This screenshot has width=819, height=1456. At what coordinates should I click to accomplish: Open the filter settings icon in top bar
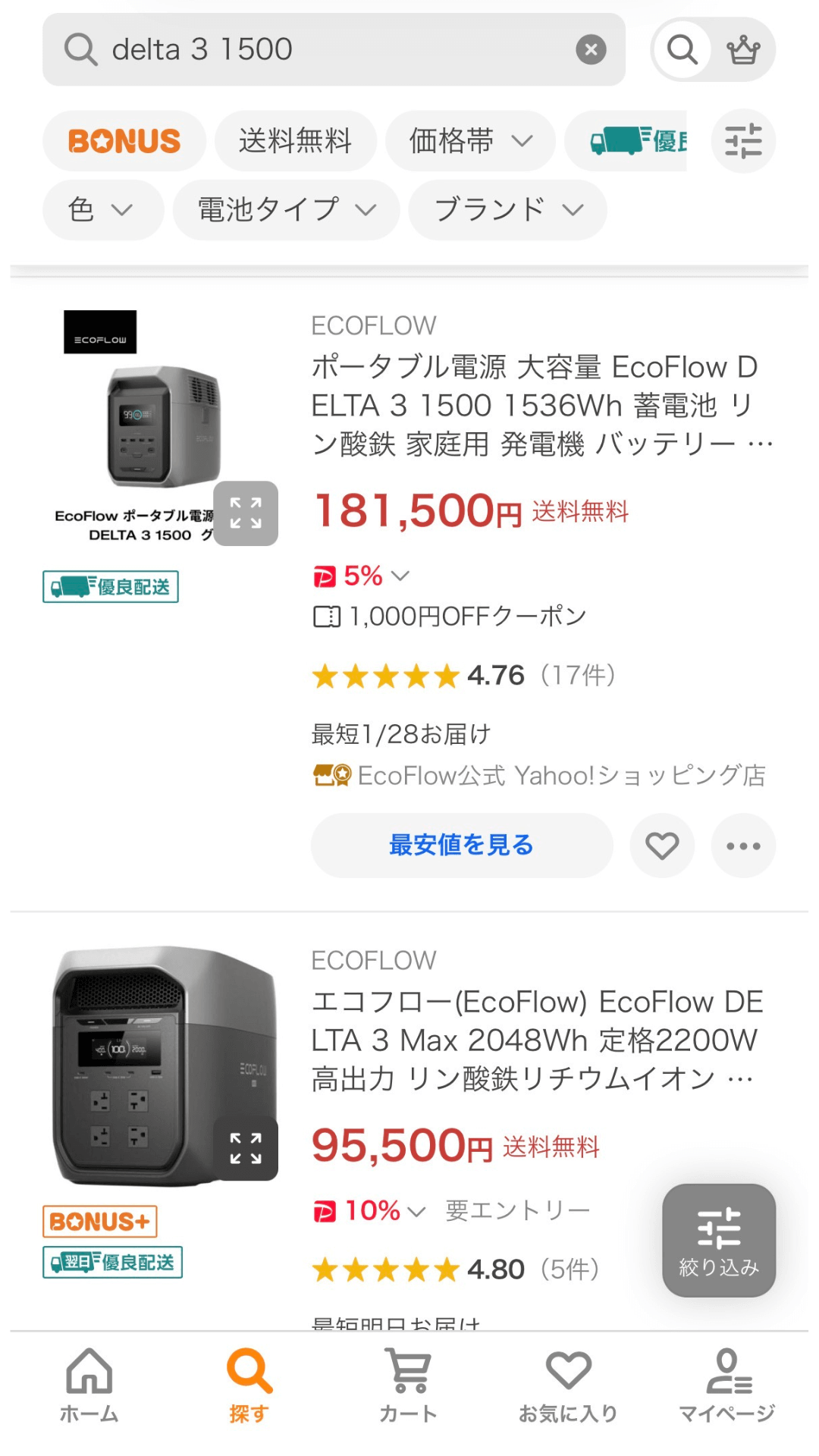742,140
